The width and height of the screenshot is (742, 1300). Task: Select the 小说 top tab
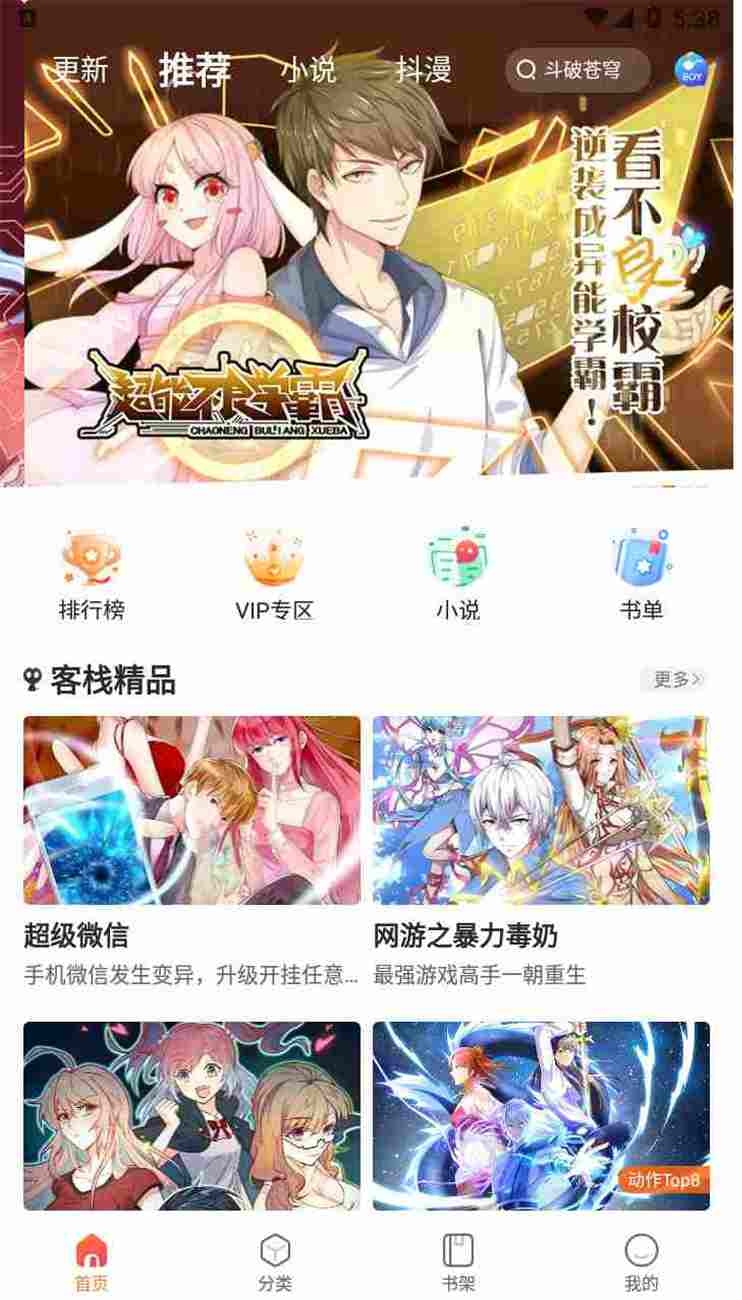[308, 69]
